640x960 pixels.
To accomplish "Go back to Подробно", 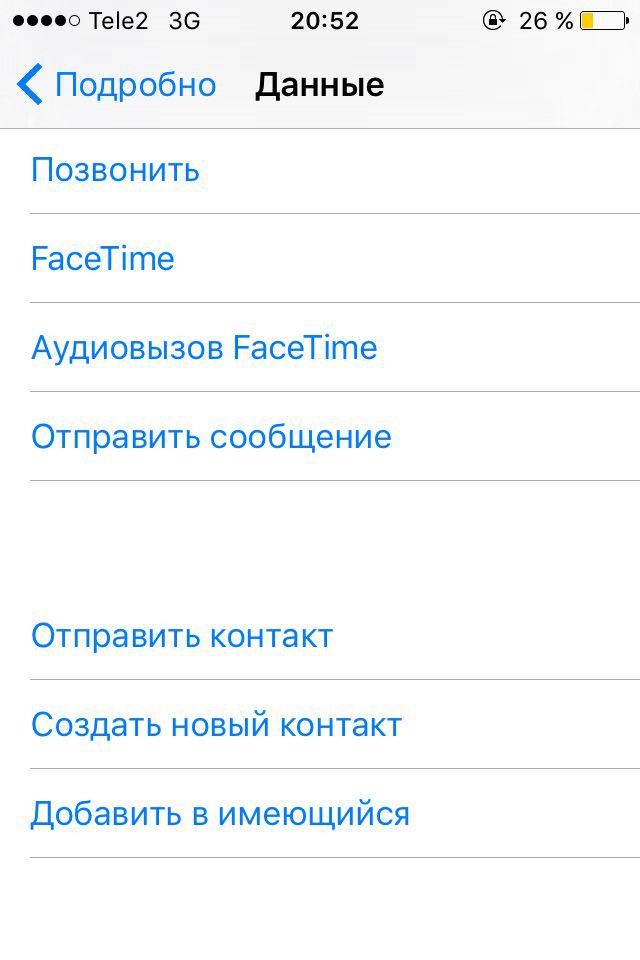I will click(x=116, y=85).
